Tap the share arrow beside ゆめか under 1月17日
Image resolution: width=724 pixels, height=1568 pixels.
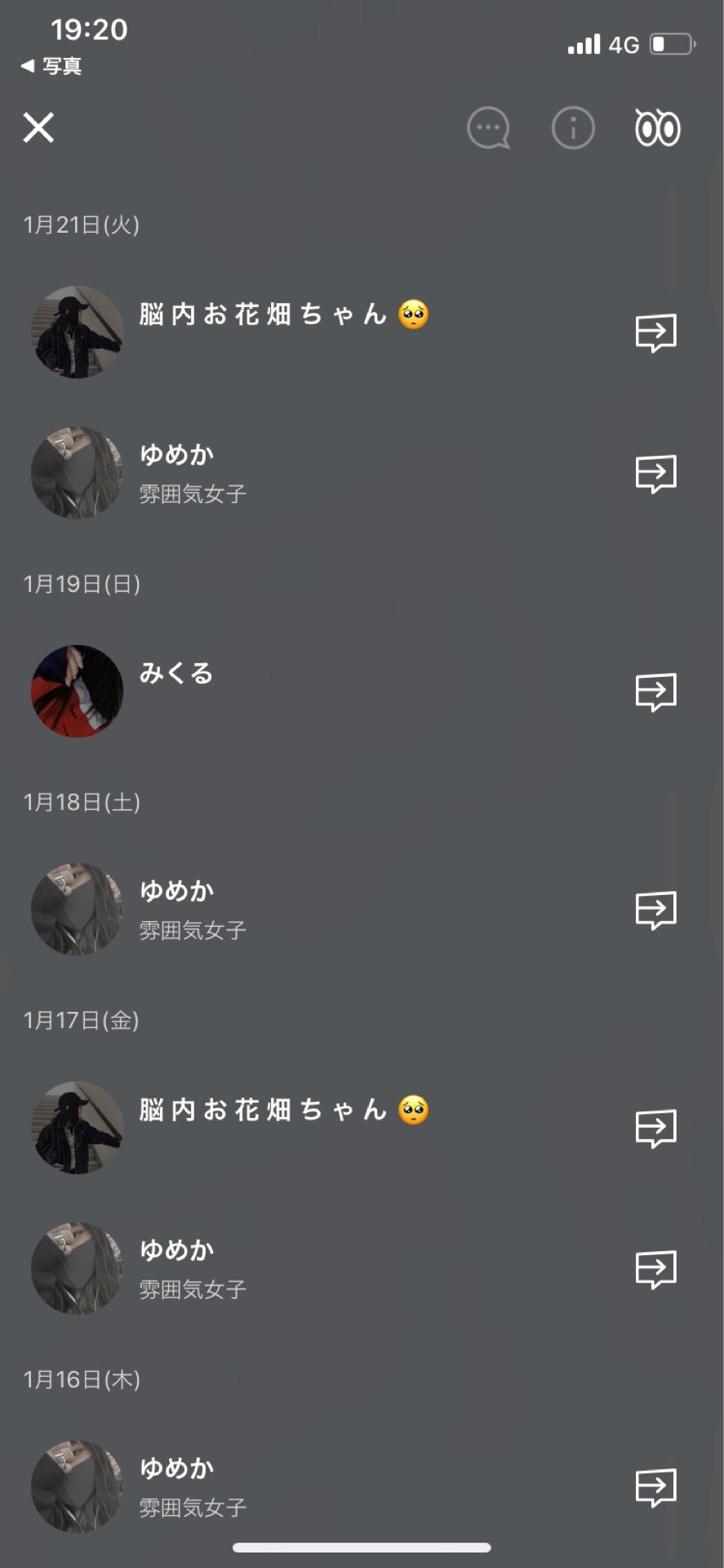tap(655, 1268)
